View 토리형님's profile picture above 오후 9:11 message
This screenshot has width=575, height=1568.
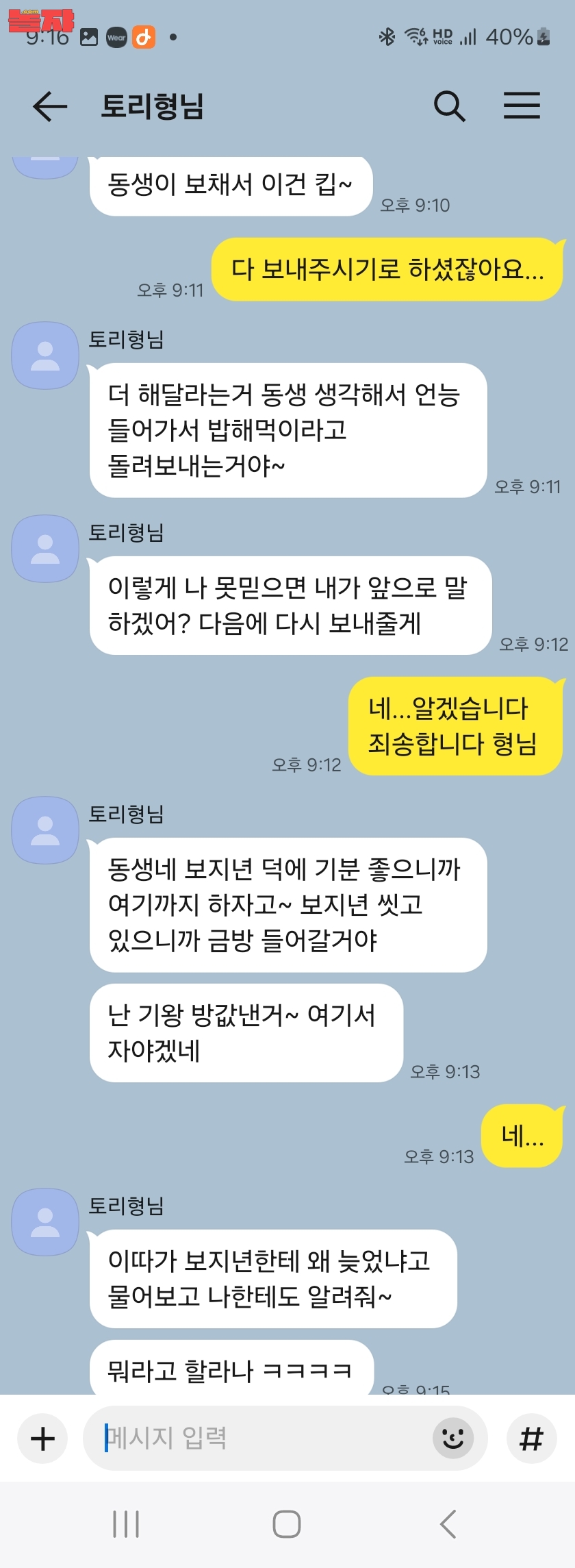pyautogui.click(x=45, y=356)
